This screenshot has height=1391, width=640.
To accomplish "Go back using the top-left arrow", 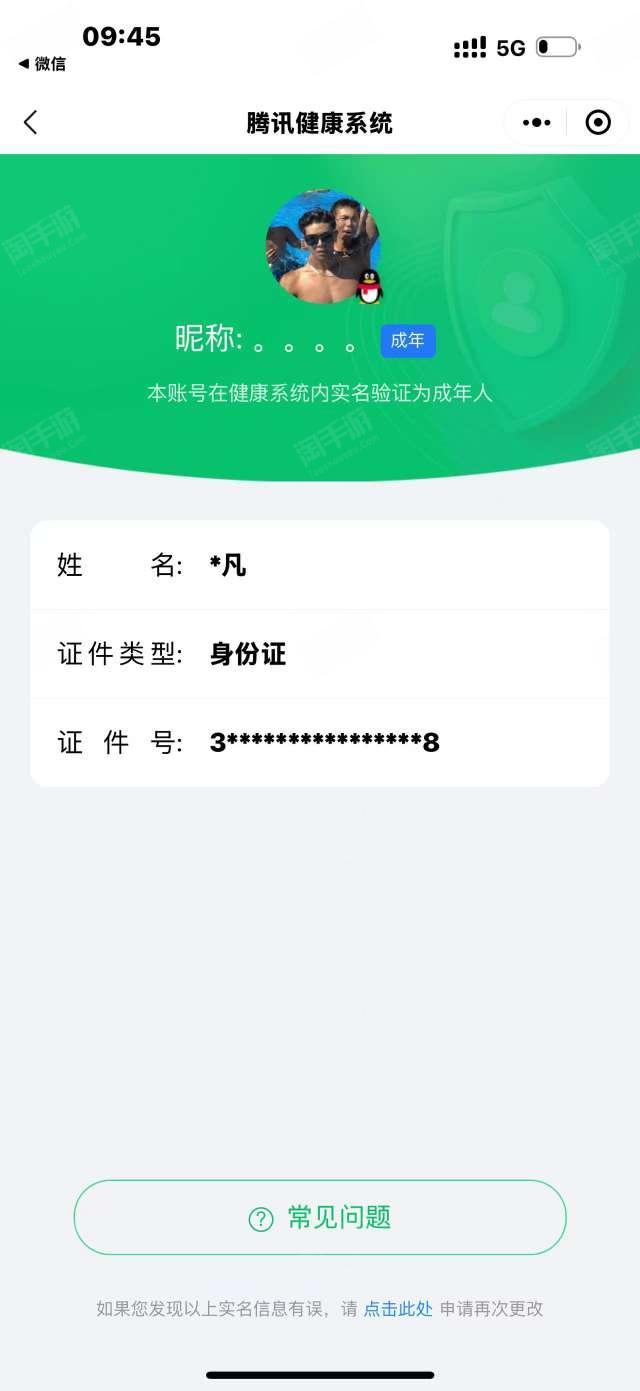I will coord(30,122).
